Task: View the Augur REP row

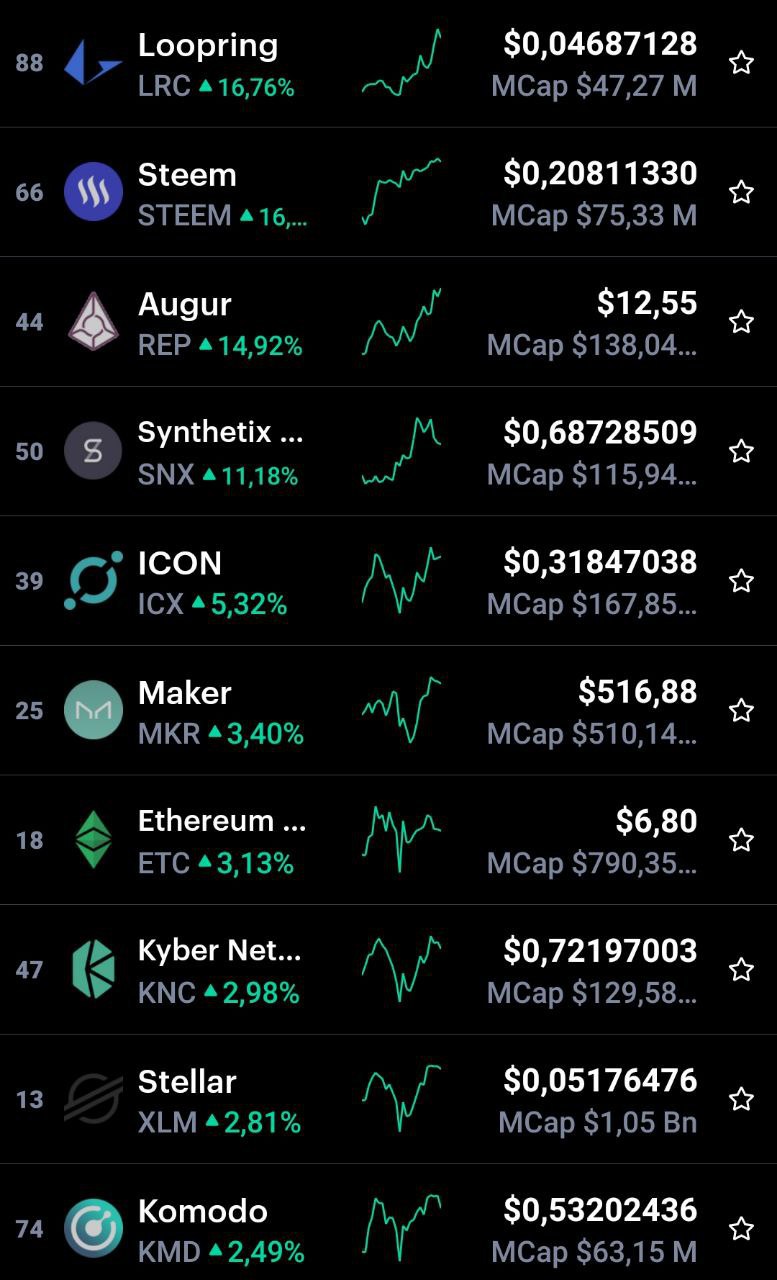Action: (388, 322)
